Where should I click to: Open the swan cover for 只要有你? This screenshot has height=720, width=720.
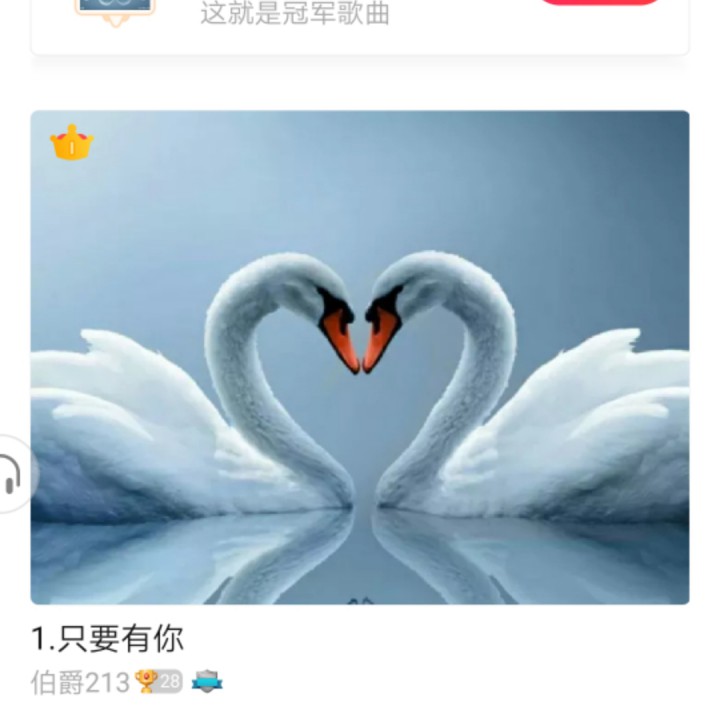coord(360,357)
